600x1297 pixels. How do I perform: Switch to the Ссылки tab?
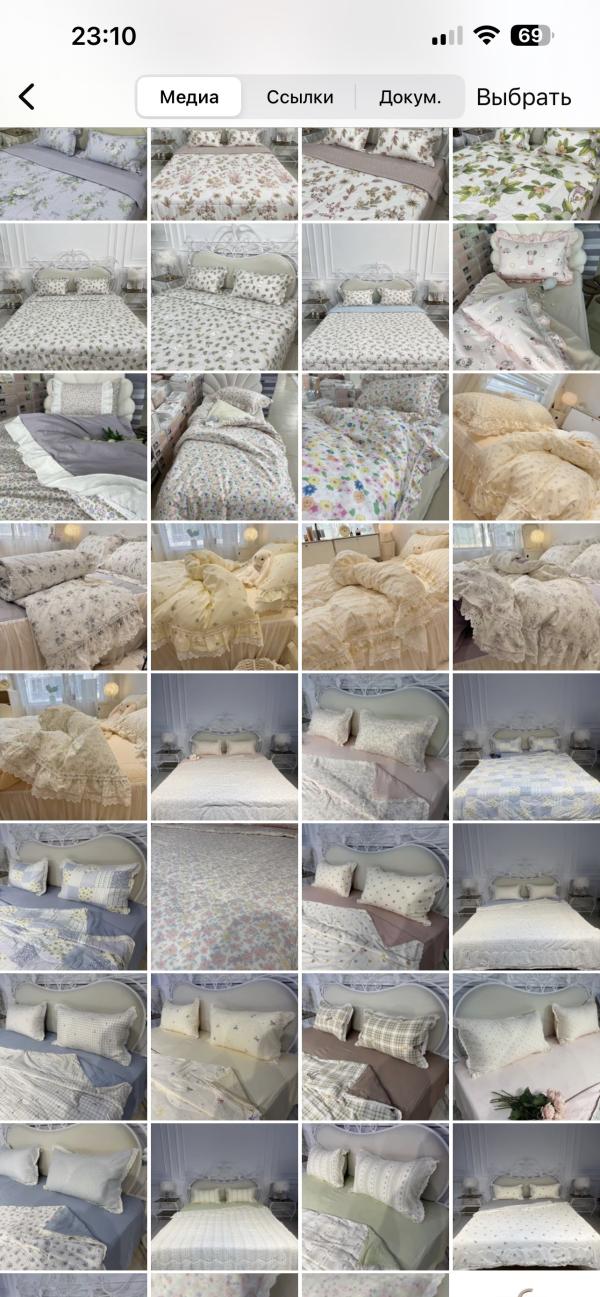pos(299,97)
